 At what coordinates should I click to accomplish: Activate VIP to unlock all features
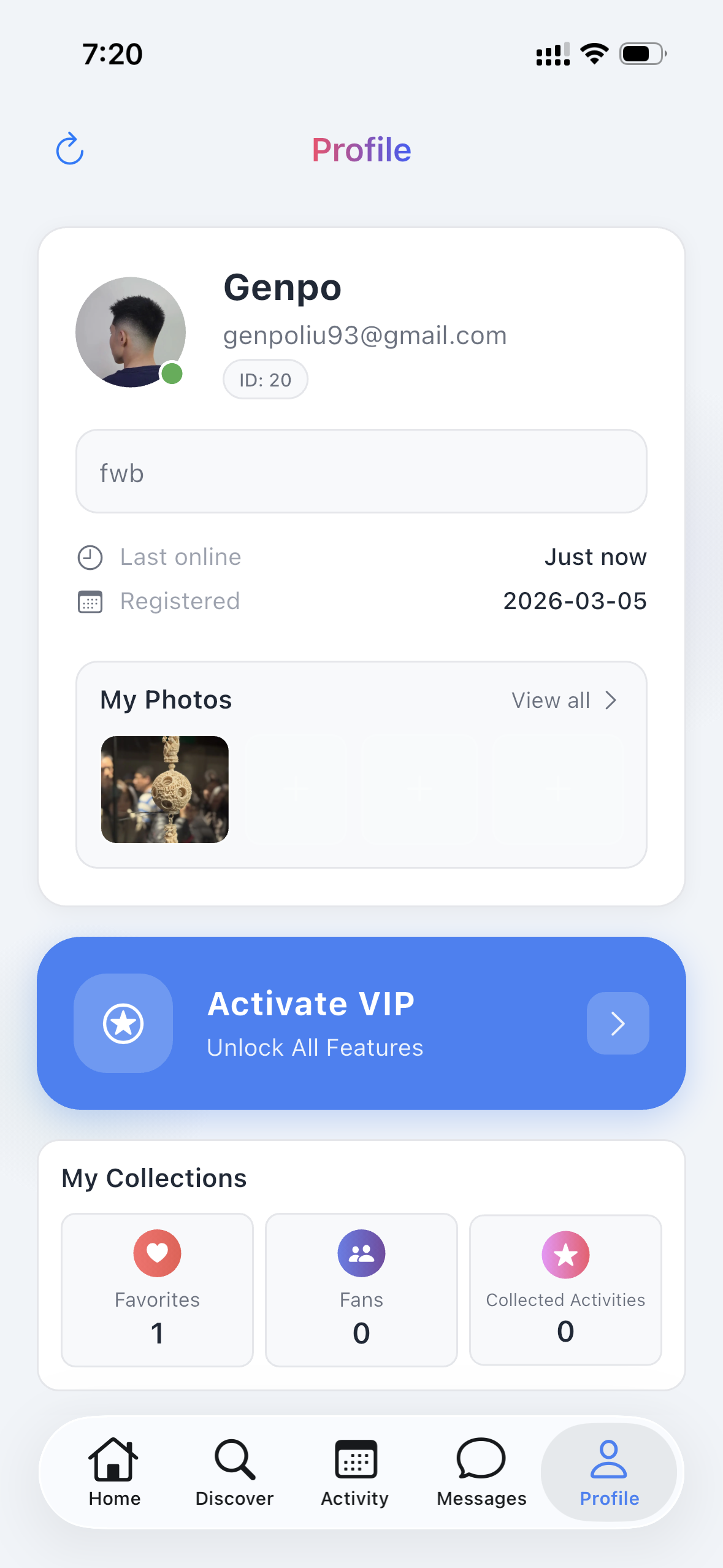coord(361,1023)
